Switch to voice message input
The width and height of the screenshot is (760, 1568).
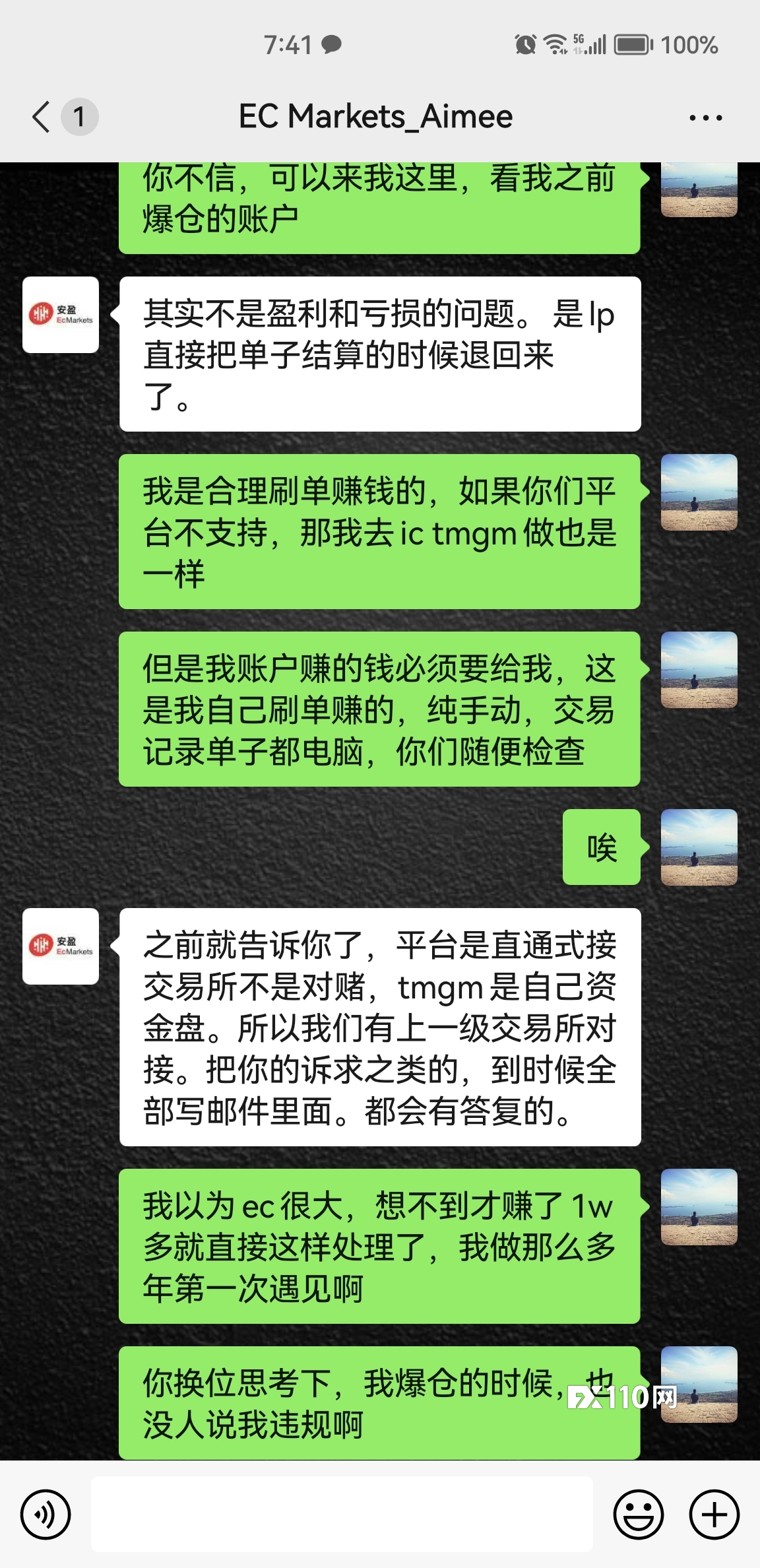(46, 1514)
